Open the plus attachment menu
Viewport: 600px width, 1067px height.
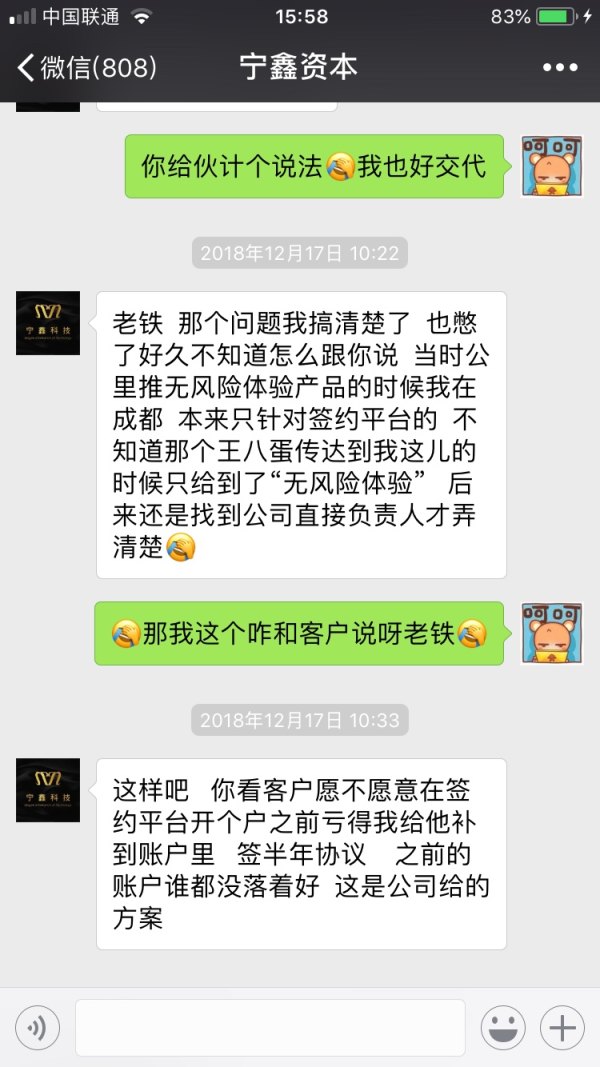pos(562,1028)
